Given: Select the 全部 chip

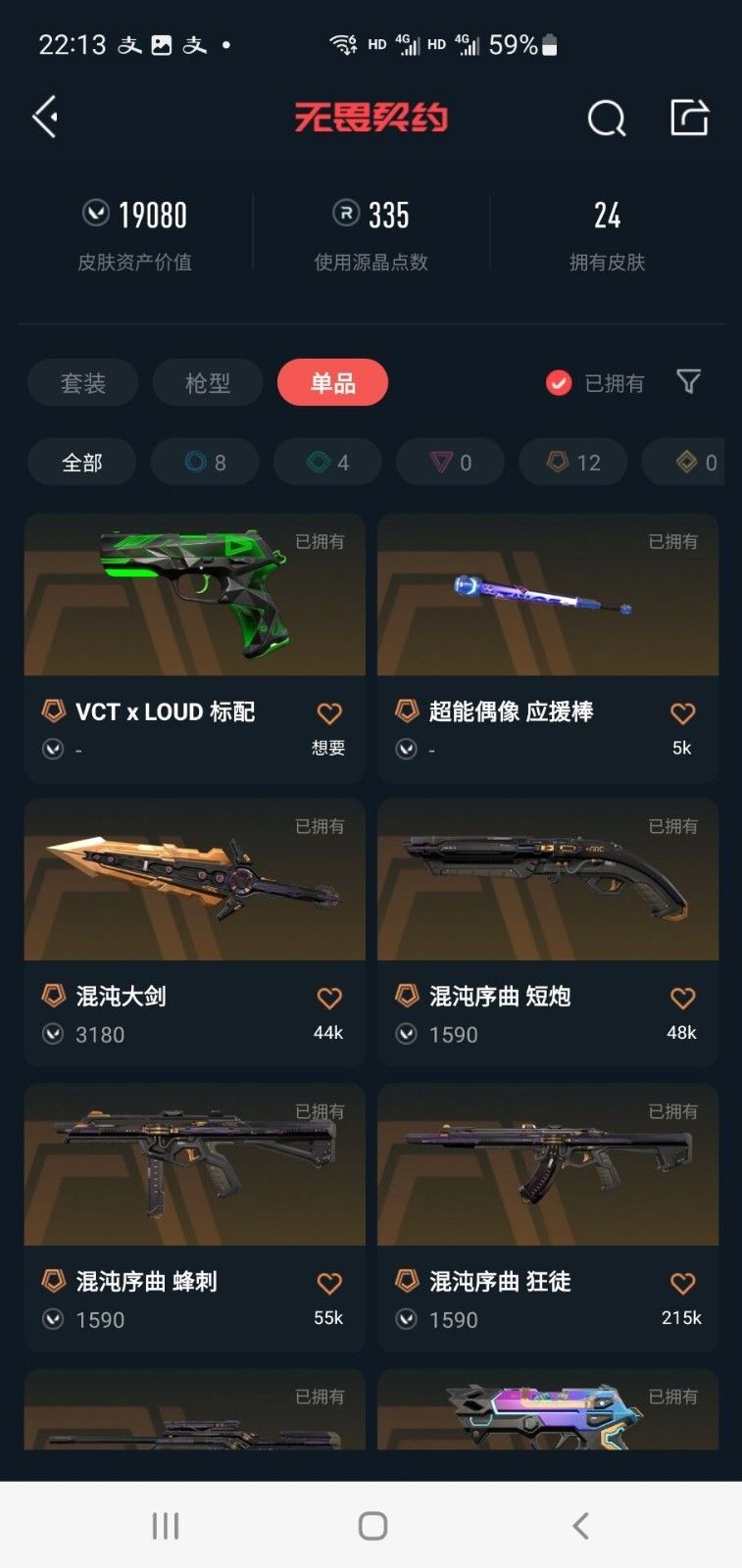Looking at the screenshot, I should point(81,463).
